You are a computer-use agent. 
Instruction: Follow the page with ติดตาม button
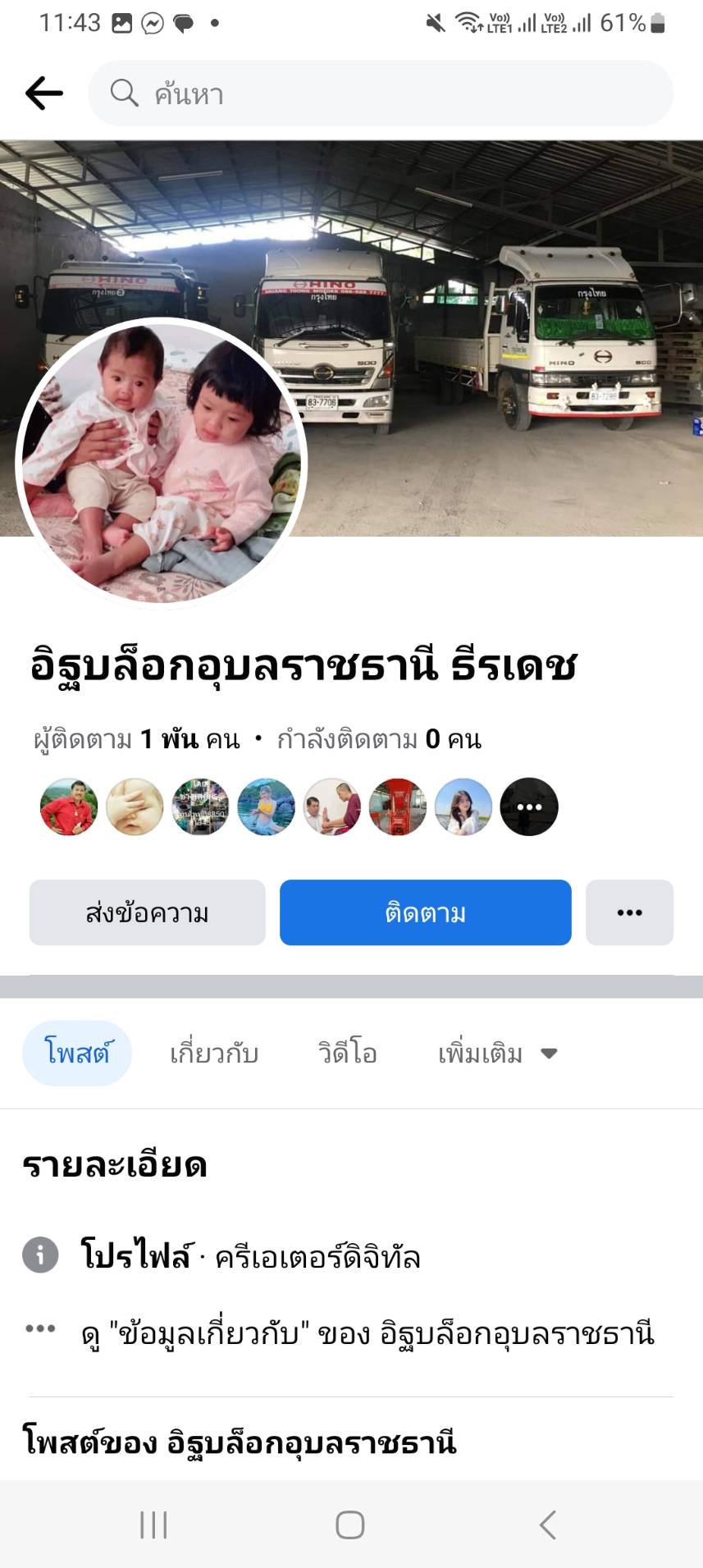pyautogui.click(x=425, y=912)
